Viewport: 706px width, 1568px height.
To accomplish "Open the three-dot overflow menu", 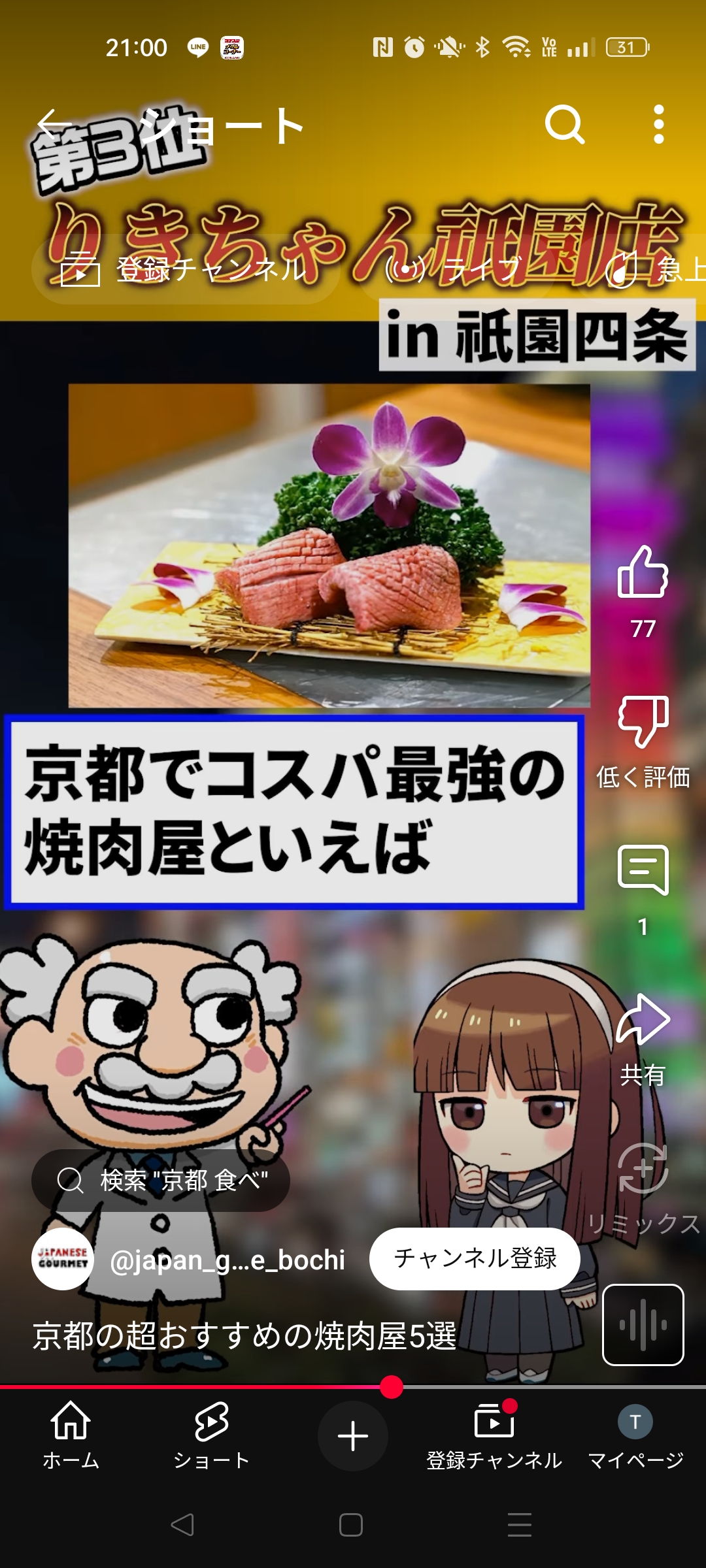I will pyautogui.click(x=659, y=124).
